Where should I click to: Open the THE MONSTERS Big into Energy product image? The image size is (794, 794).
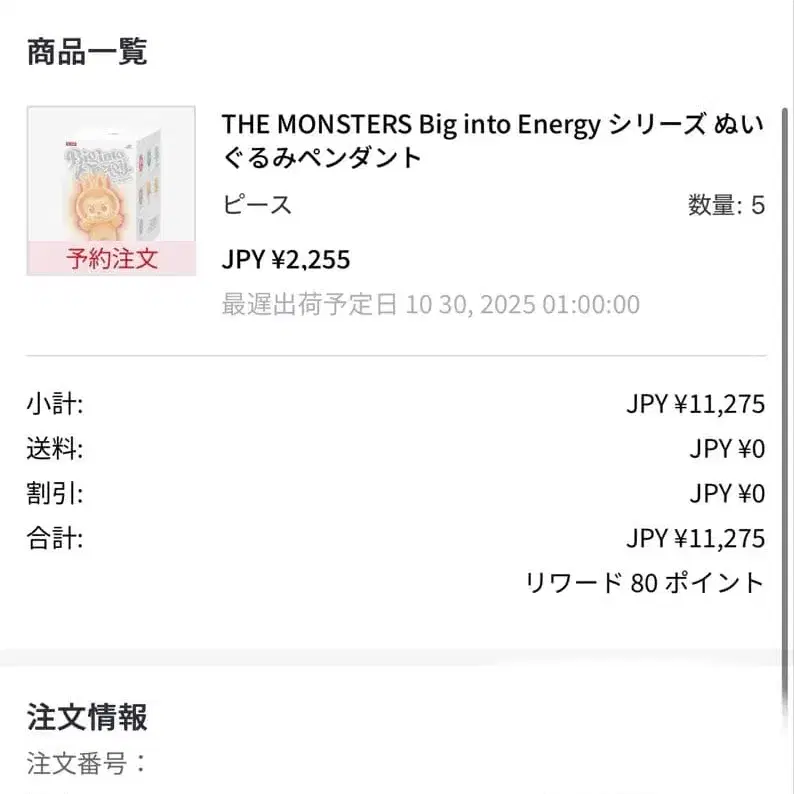coord(111,191)
